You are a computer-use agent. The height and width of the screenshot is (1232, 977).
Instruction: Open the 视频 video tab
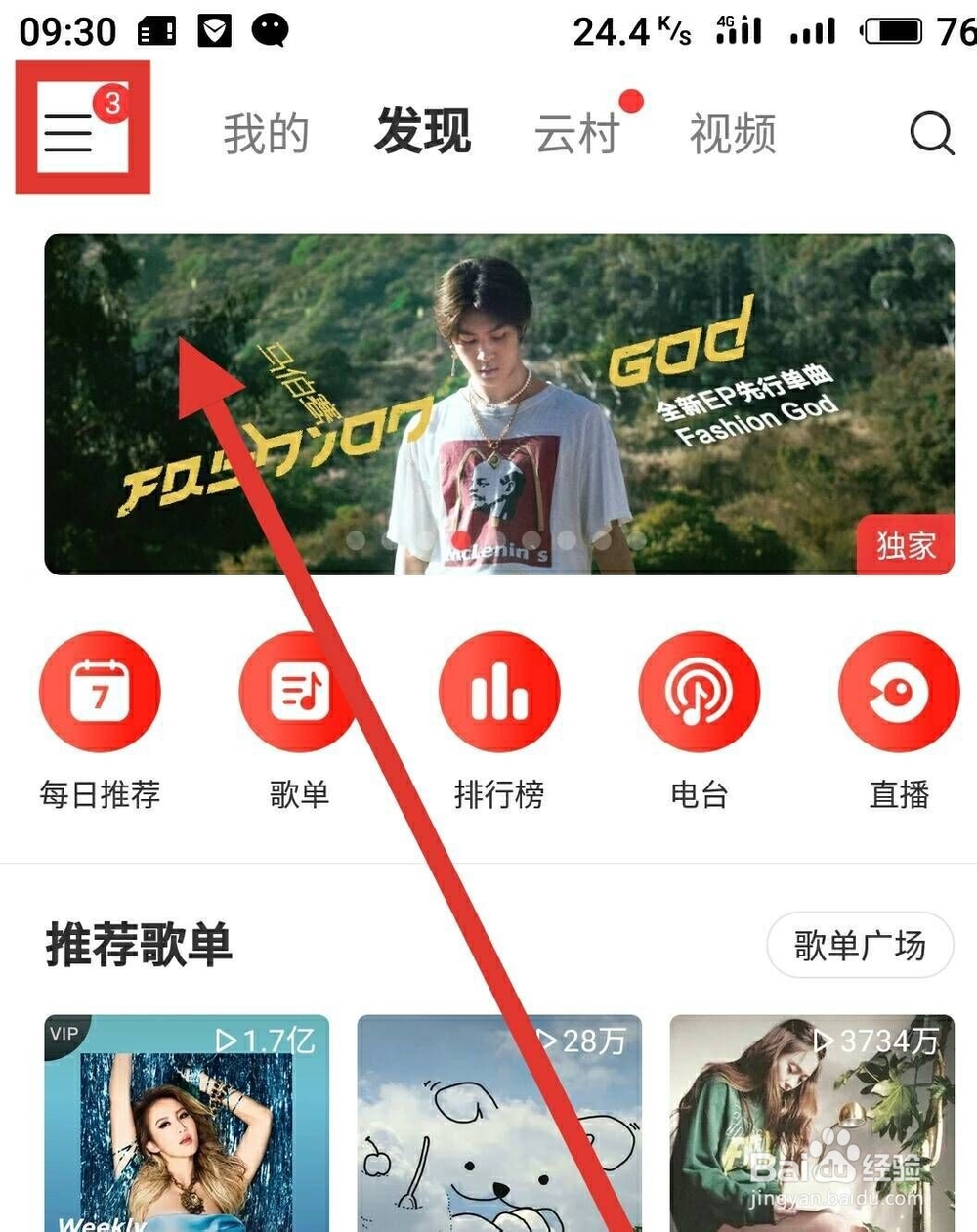coord(734,135)
